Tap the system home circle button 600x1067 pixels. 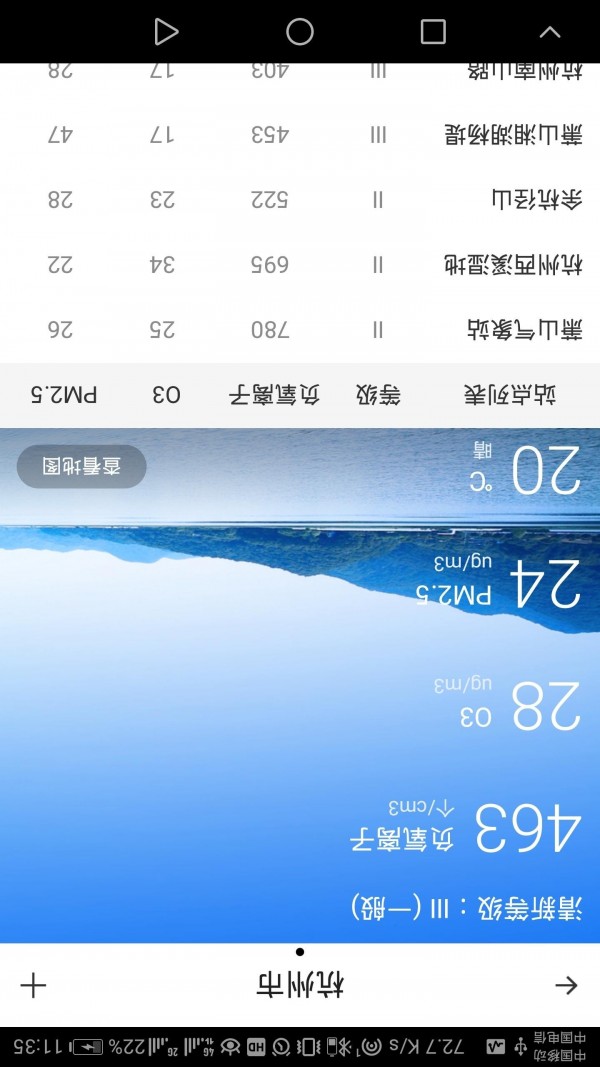300,32
